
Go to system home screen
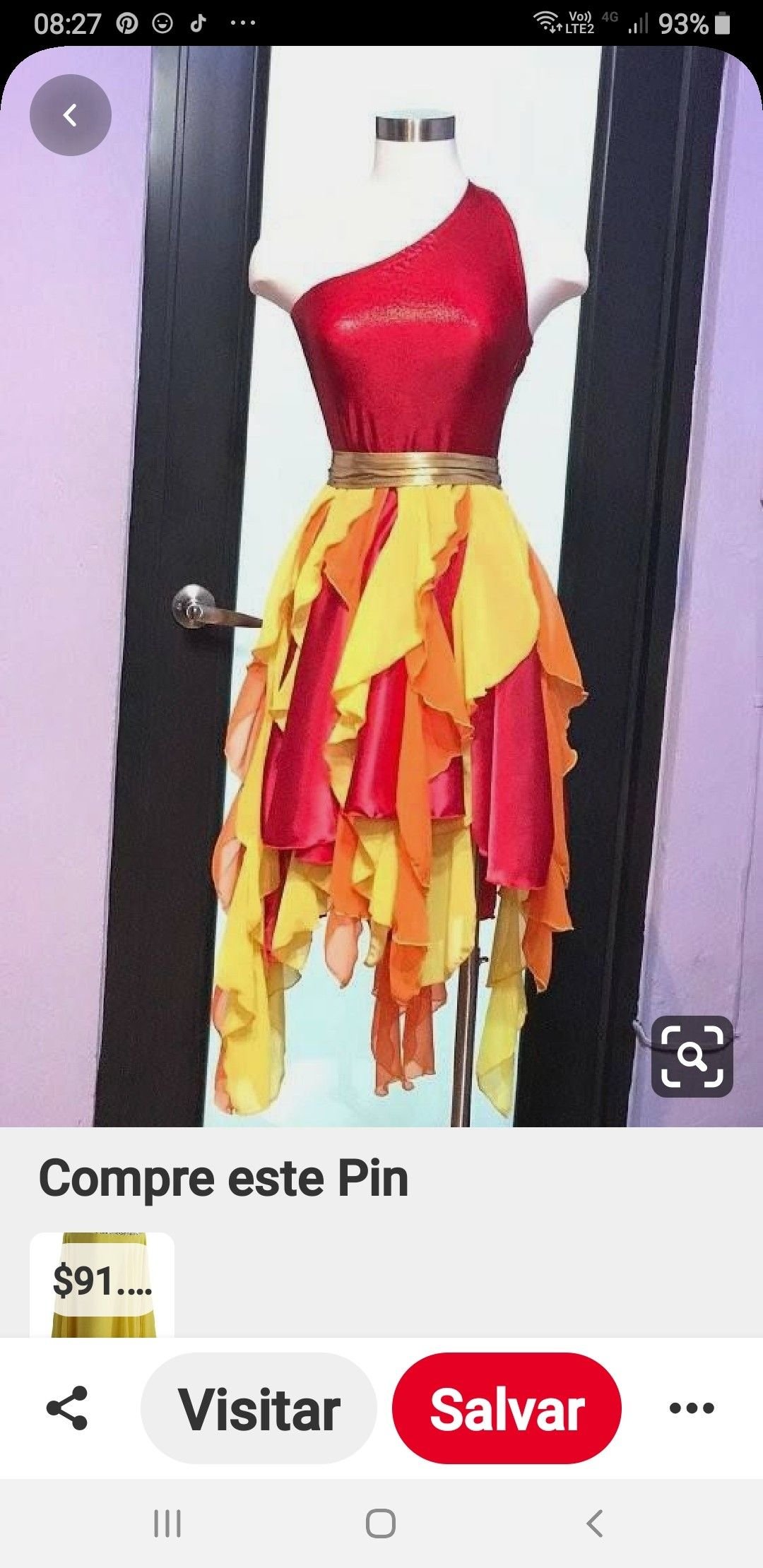tap(381, 1524)
